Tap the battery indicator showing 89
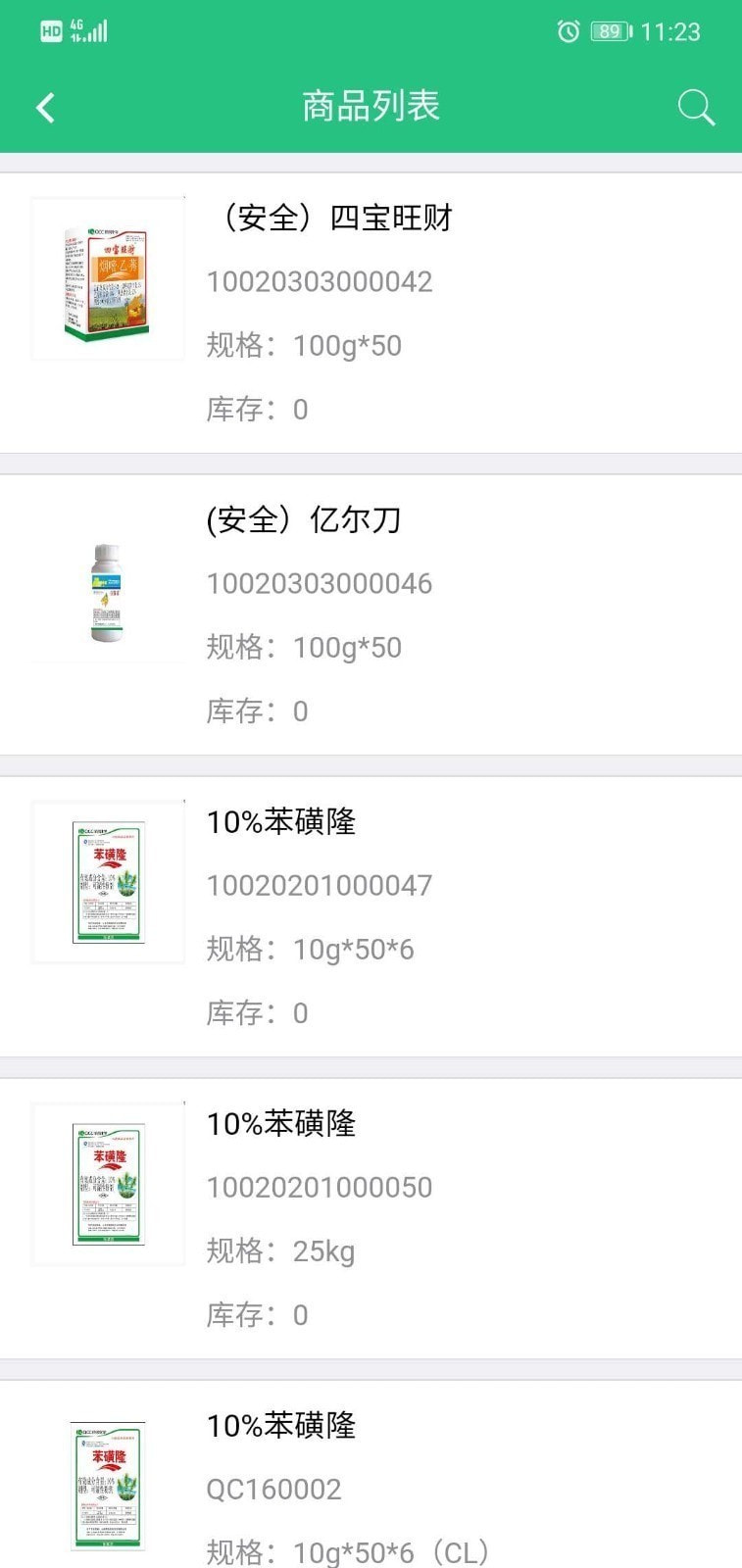The image size is (742, 1568). pyautogui.click(x=609, y=30)
